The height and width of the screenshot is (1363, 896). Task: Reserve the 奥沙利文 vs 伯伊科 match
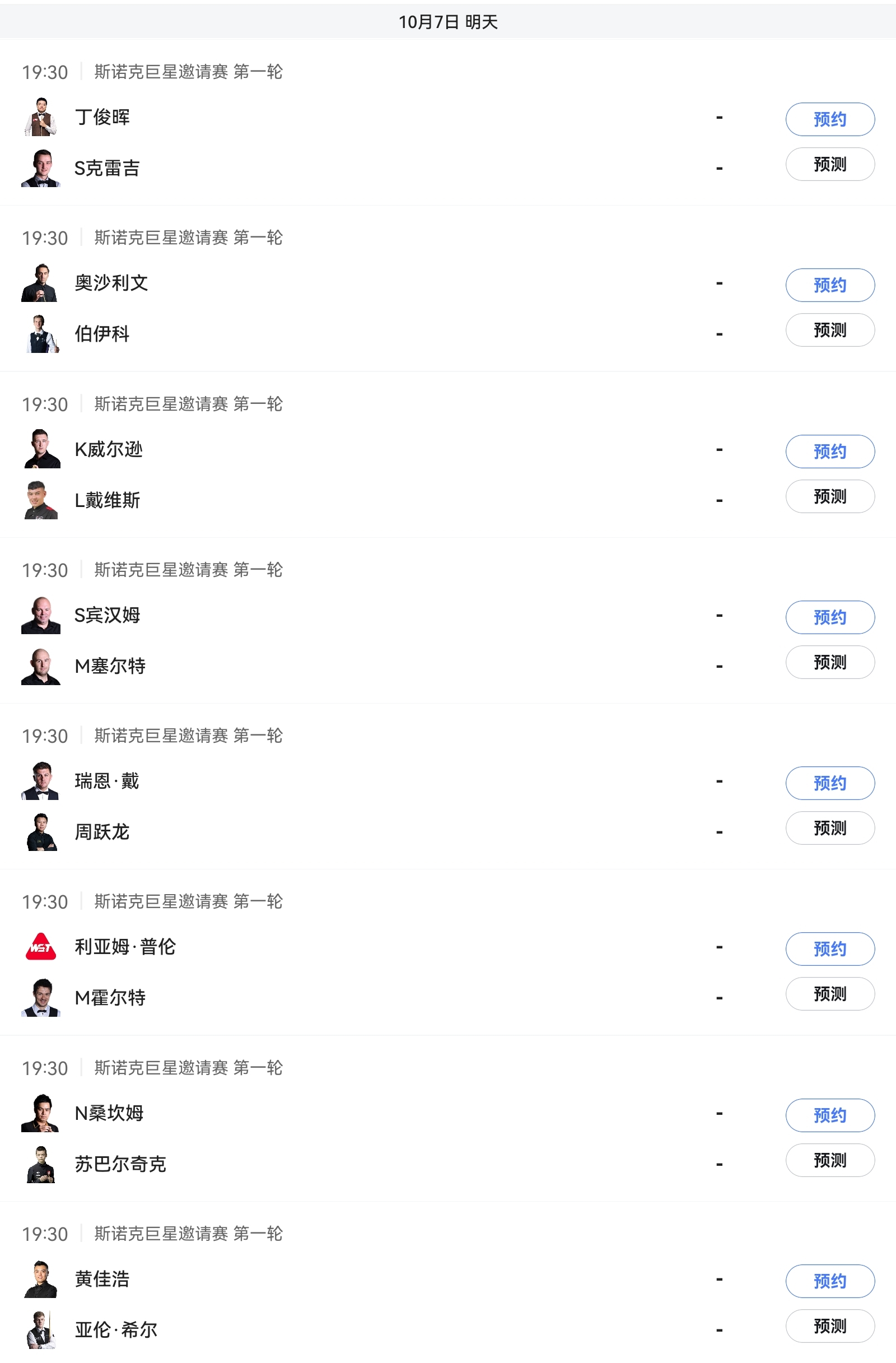tap(829, 285)
